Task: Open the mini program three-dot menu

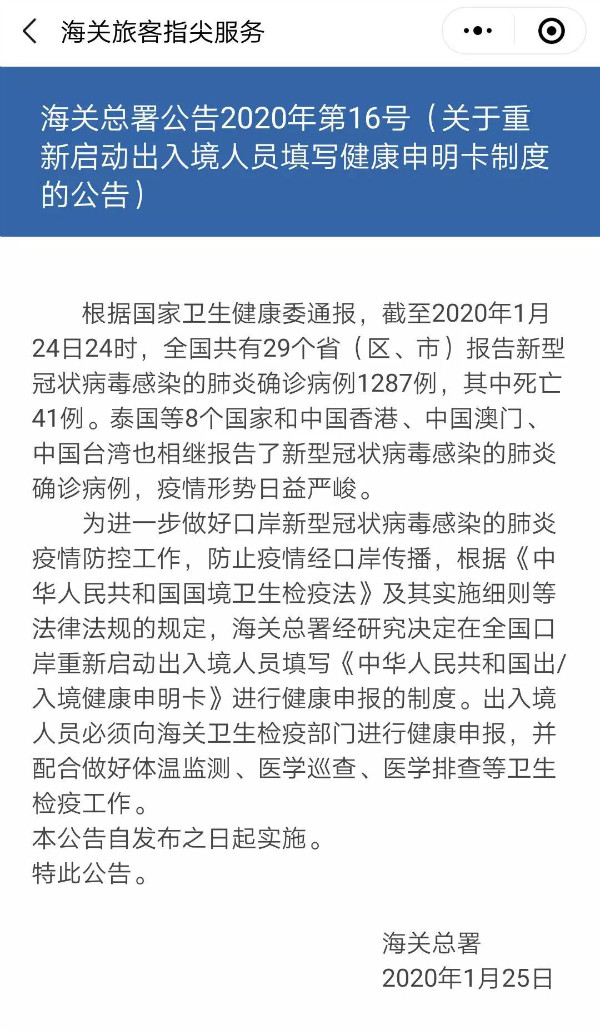Action: coord(478,31)
